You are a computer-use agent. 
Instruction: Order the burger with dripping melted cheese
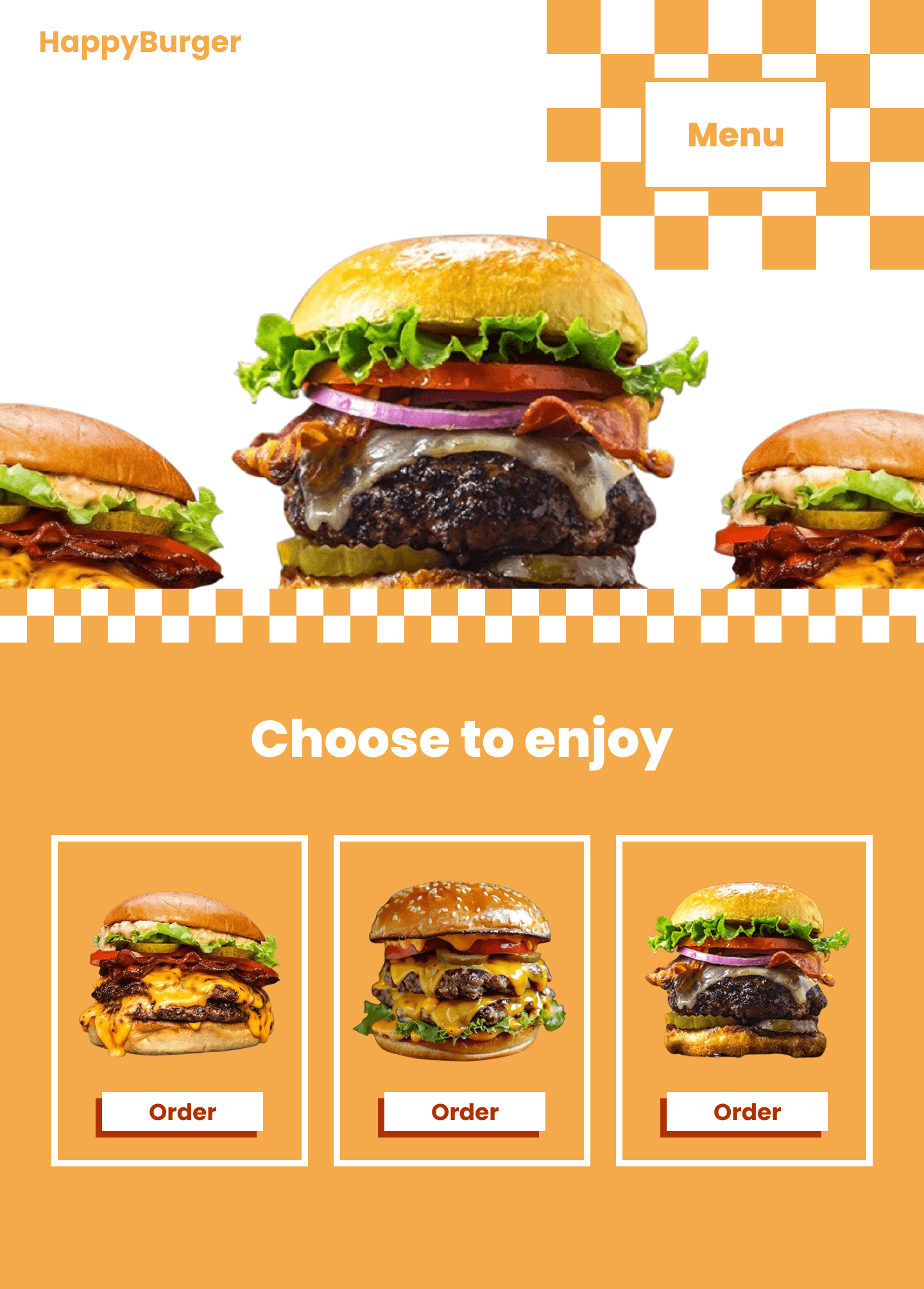tap(182, 1111)
